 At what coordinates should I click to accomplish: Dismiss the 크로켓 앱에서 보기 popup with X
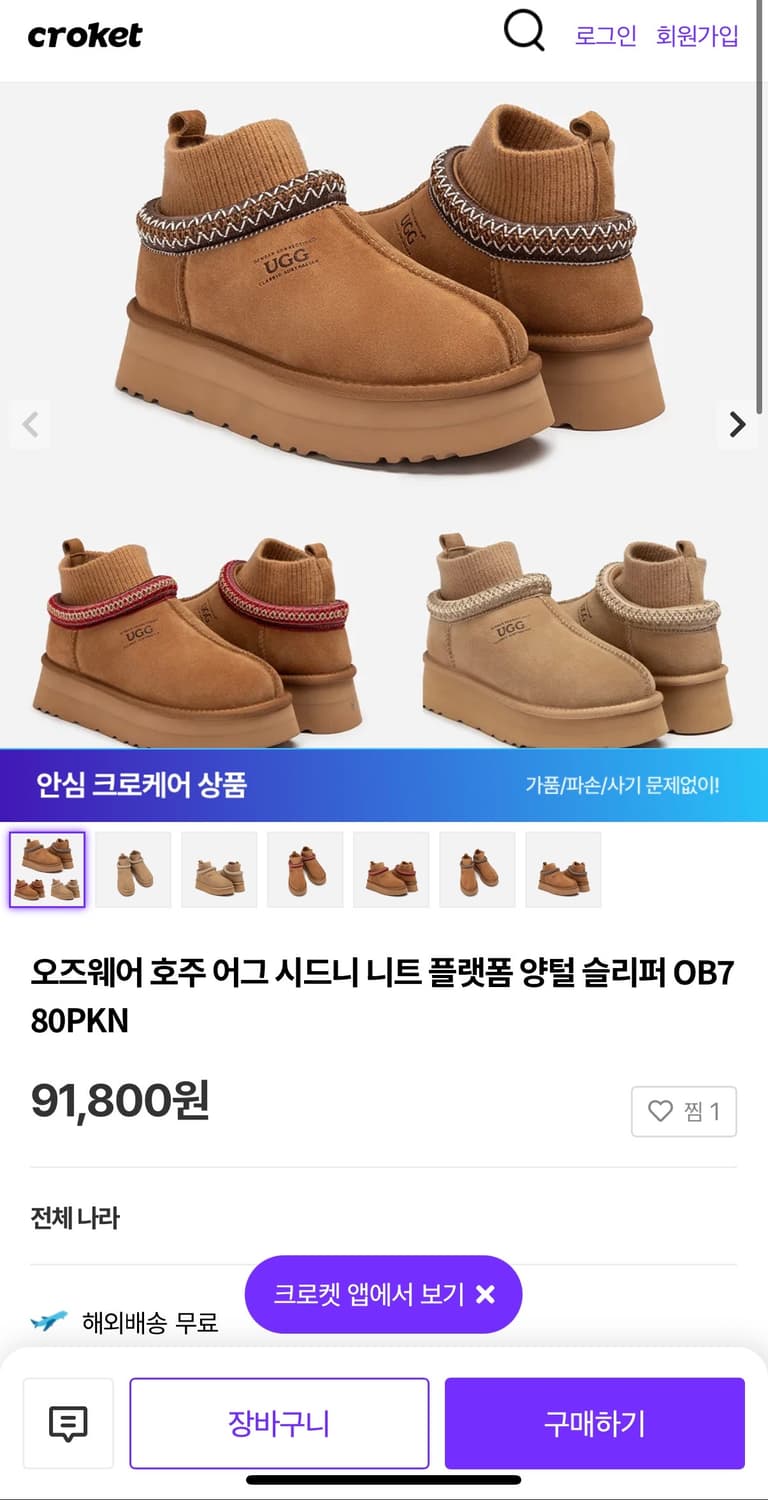point(487,1293)
